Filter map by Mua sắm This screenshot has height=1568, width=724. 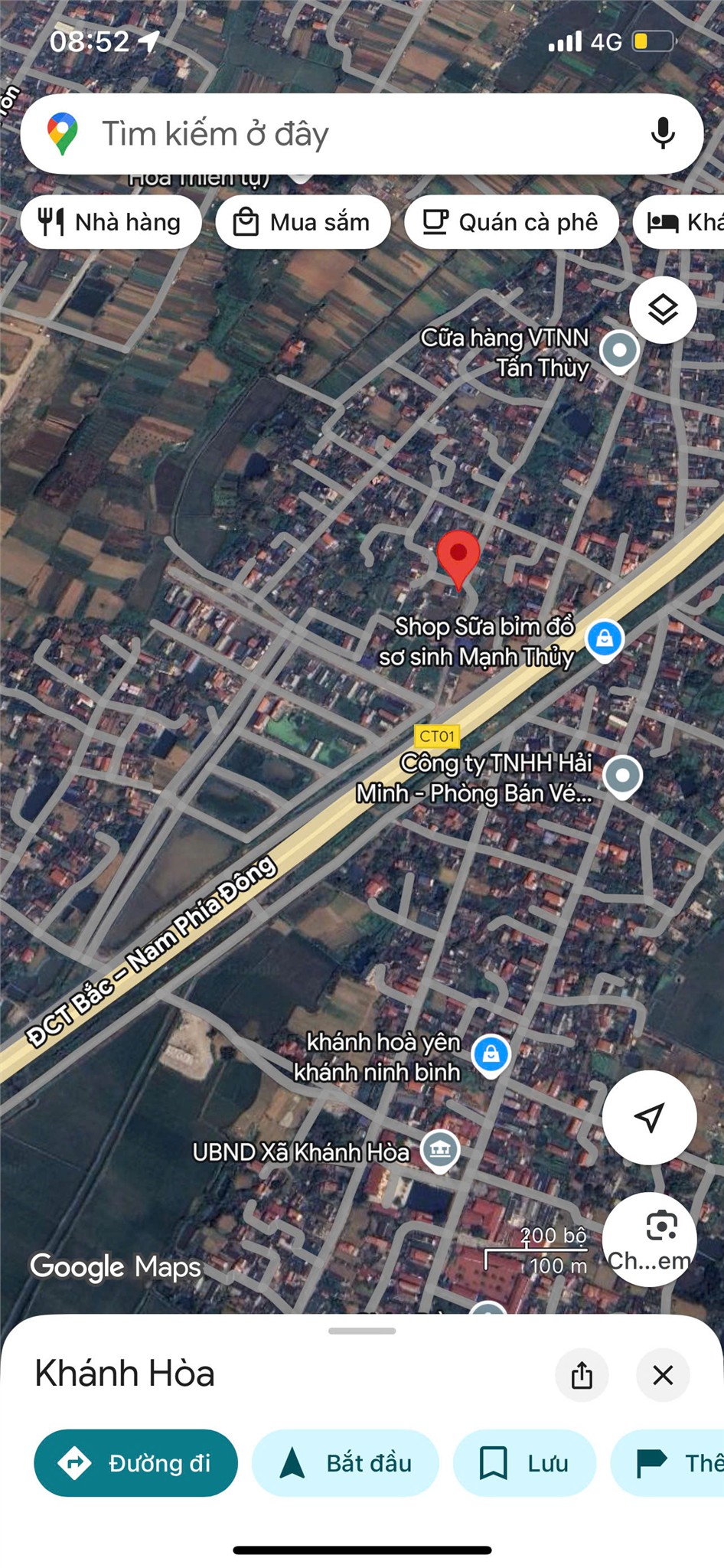(x=303, y=222)
